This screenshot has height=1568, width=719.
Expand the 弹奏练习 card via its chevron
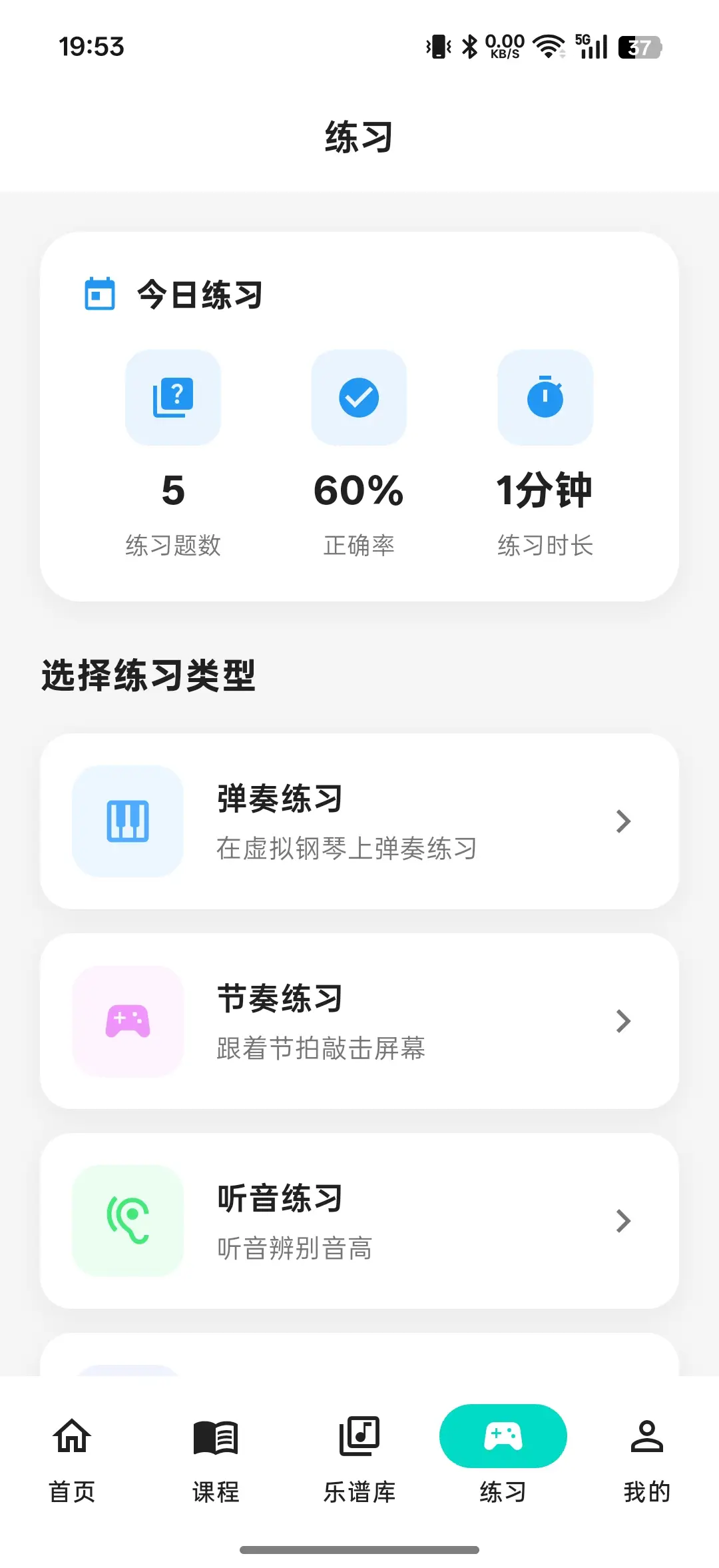(x=623, y=821)
